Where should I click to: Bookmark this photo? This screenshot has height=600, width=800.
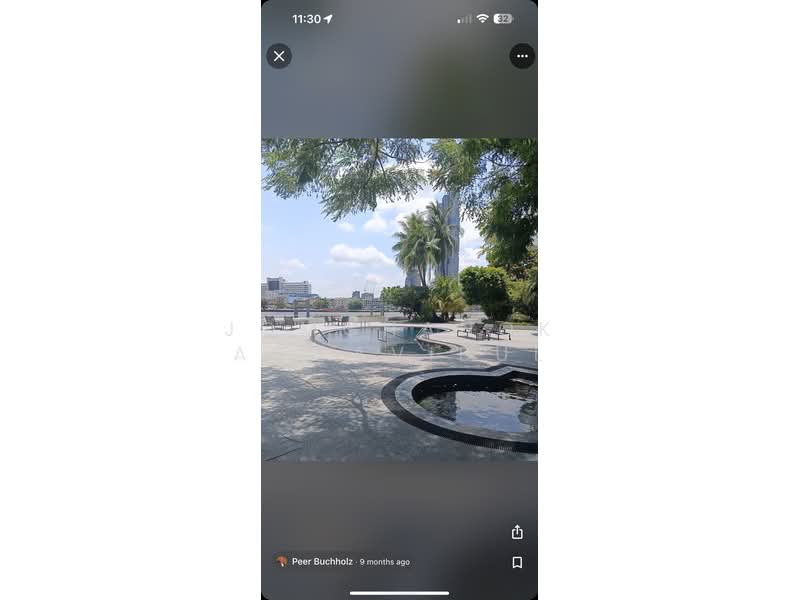pyautogui.click(x=517, y=562)
